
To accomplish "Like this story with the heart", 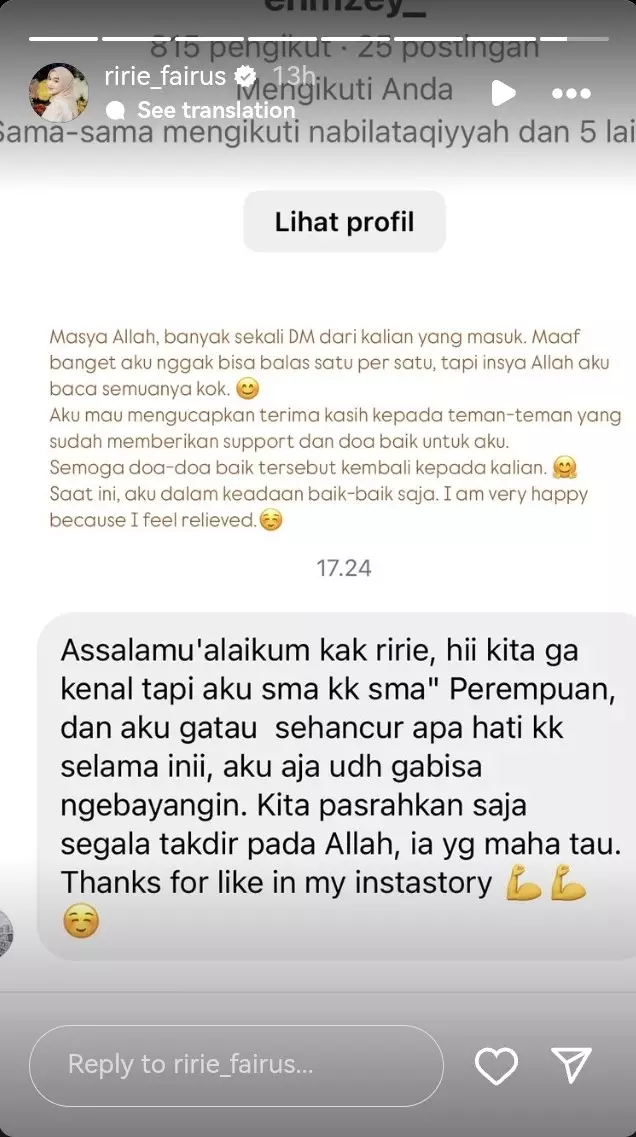I will tap(496, 1066).
